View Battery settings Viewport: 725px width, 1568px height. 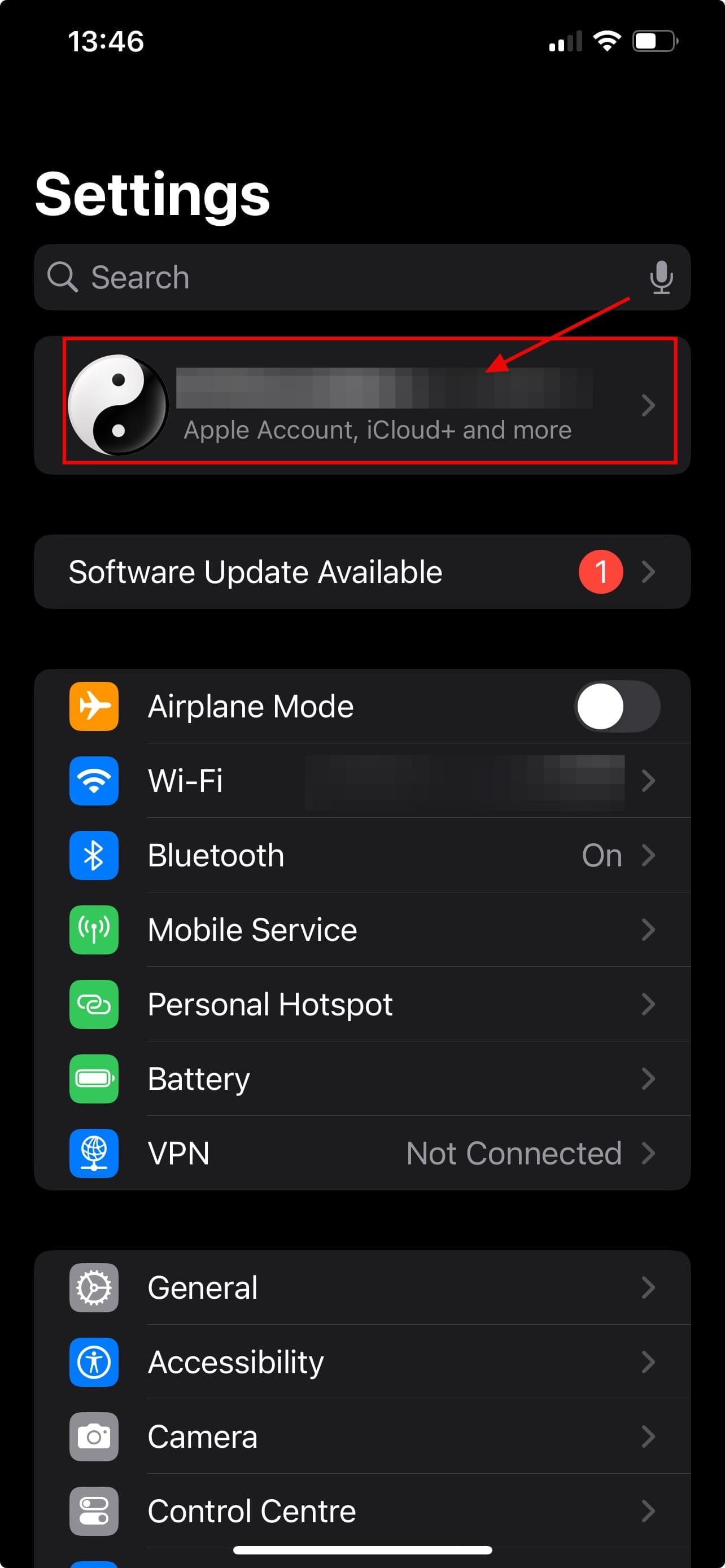(x=363, y=1079)
